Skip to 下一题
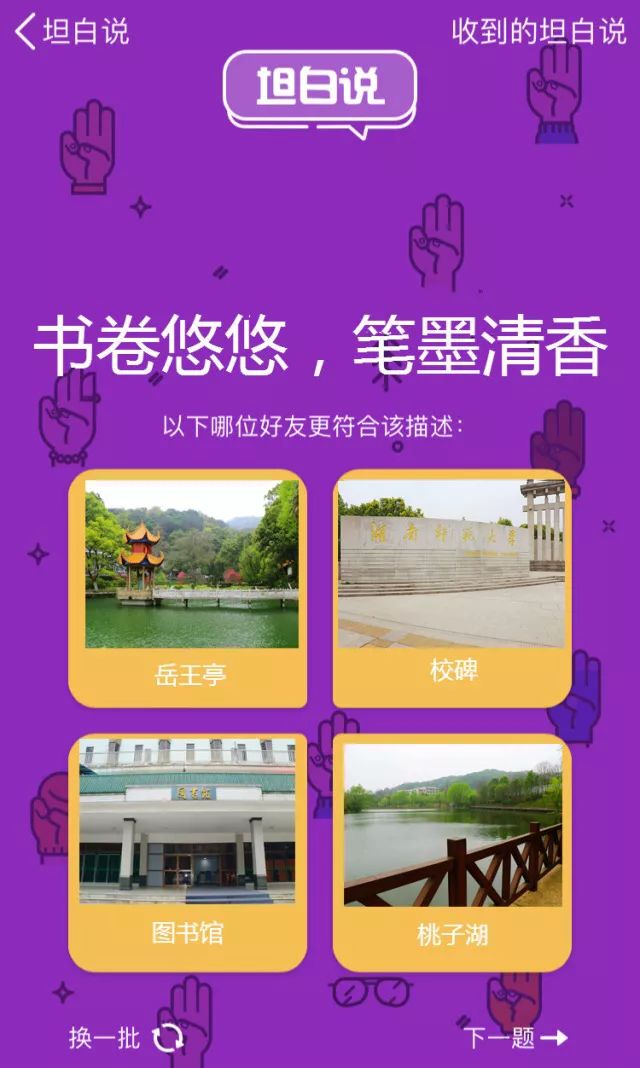The height and width of the screenshot is (1068, 640). tap(514, 1038)
